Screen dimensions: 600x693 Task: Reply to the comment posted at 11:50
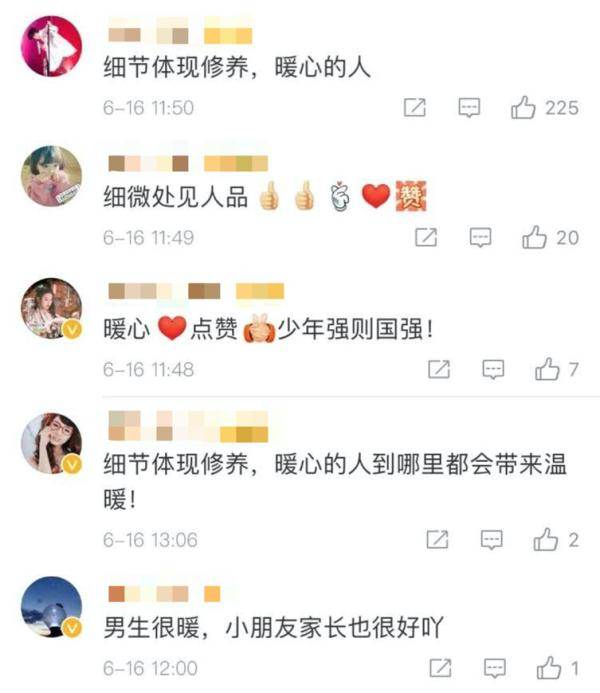pyautogui.click(x=469, y=108)
